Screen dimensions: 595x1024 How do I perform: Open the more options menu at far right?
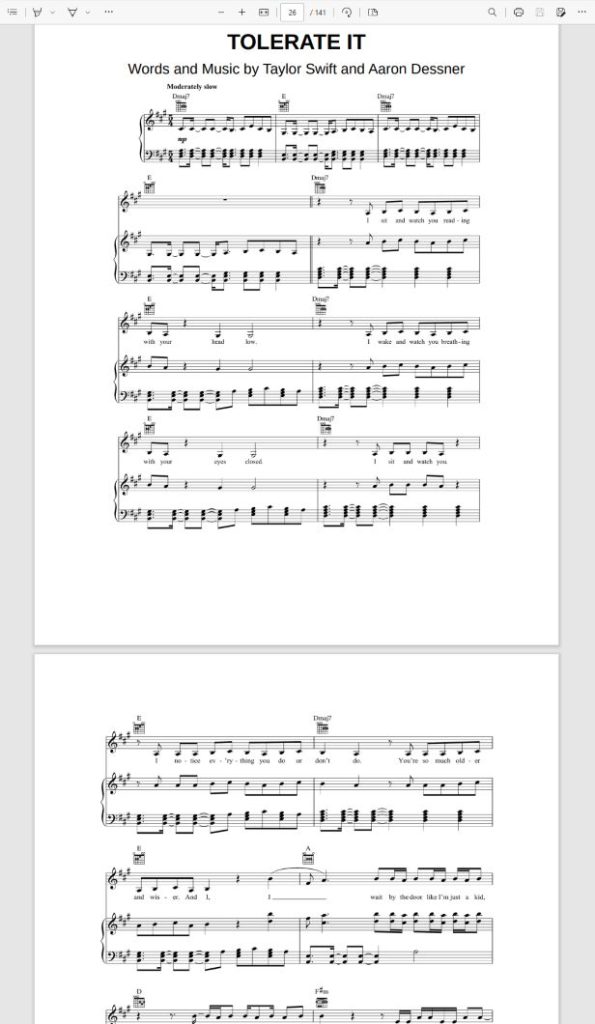582,12
